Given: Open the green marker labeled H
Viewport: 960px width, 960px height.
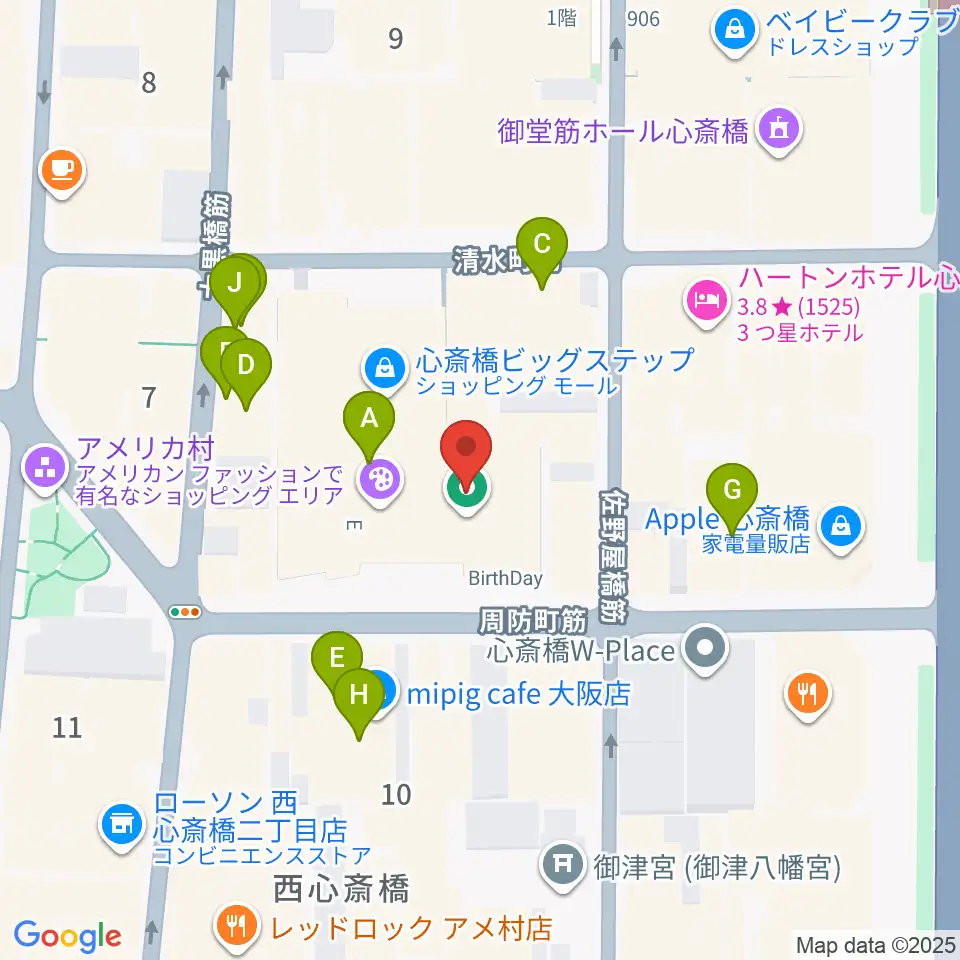Looking at the screenshot, I should point(359,697).
